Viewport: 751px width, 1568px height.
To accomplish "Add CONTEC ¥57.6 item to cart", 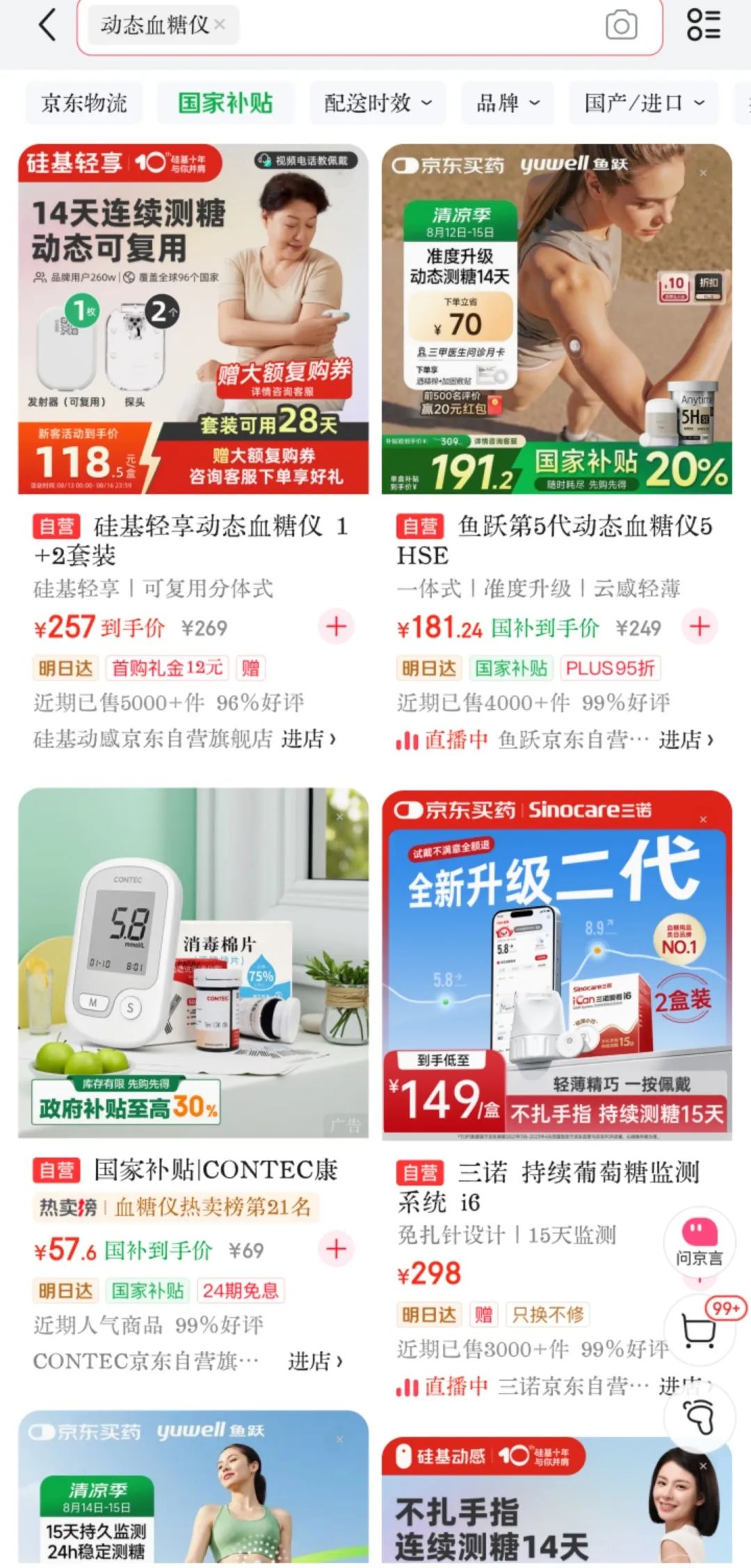I will pyautogui.click(x=337, y=1249).
